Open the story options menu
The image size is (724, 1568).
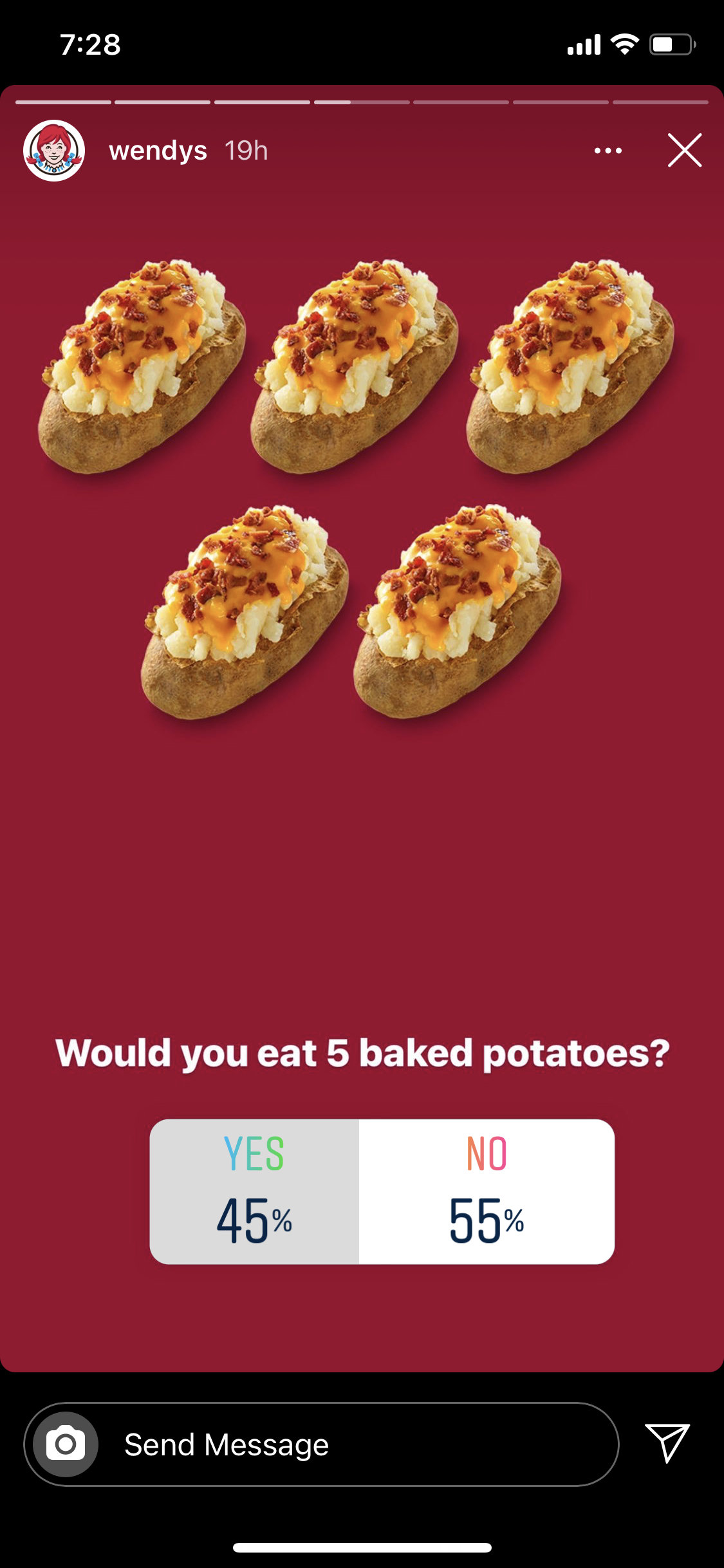click(608, 151)
